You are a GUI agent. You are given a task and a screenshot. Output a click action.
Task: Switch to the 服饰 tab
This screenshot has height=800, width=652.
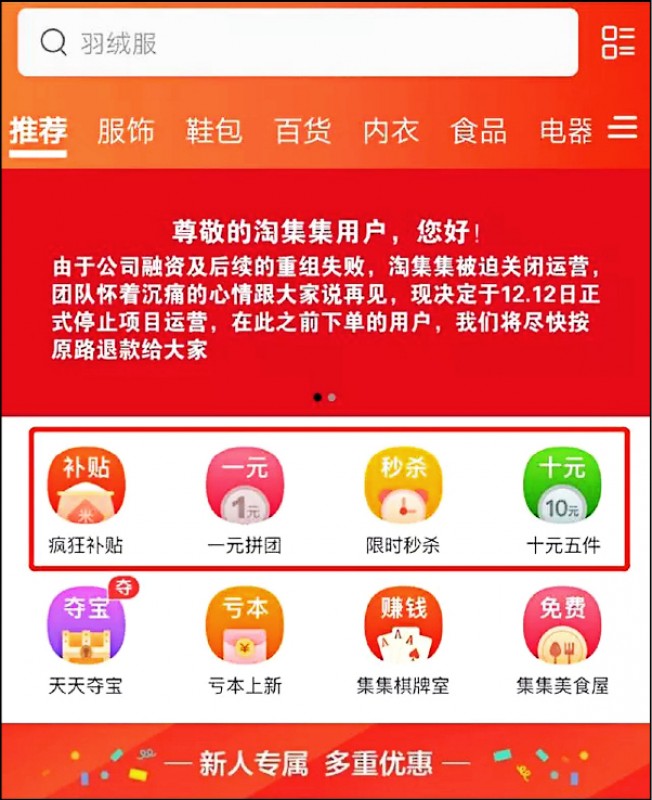(x=126, y=131)
